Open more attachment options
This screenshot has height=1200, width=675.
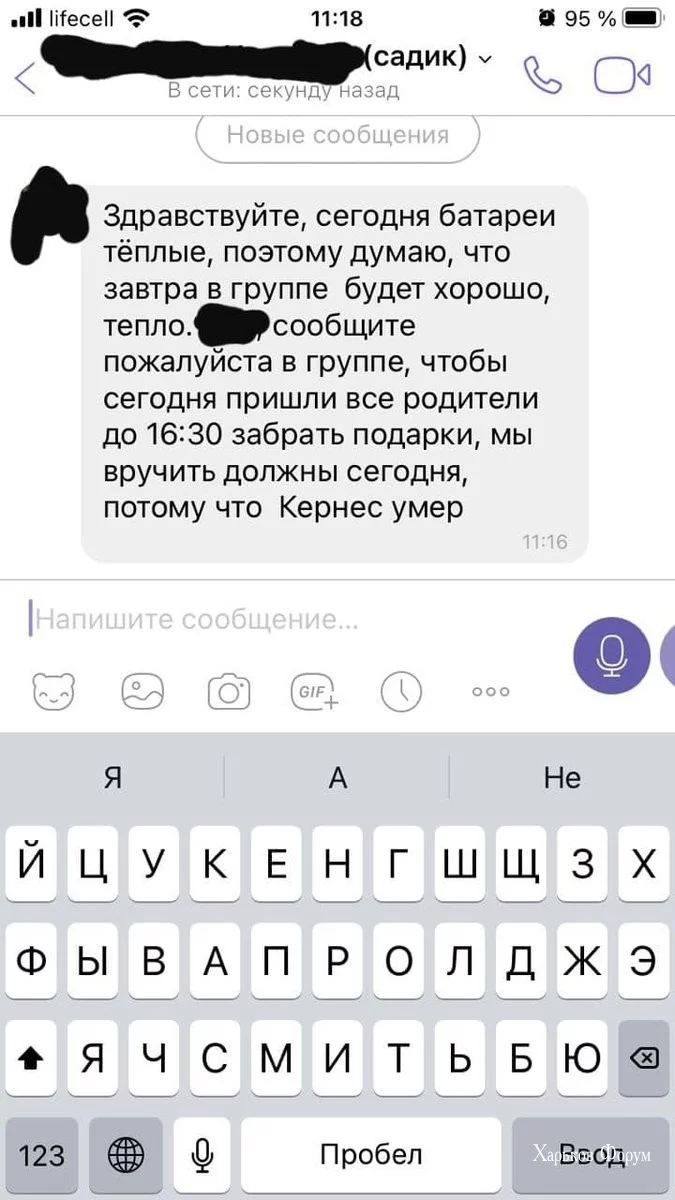click(490, 691)
